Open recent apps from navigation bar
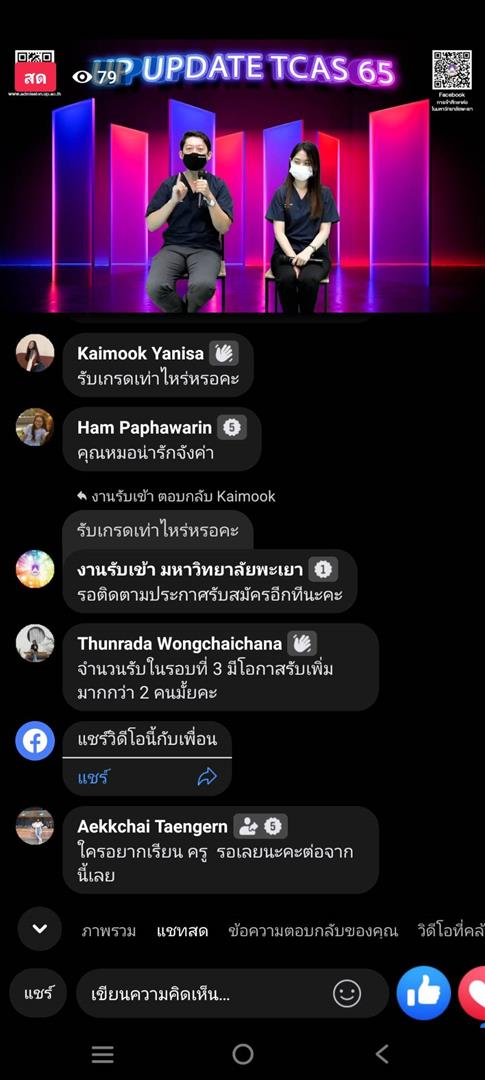This screenshot has height=1080, width=485. coord(103,1054)
